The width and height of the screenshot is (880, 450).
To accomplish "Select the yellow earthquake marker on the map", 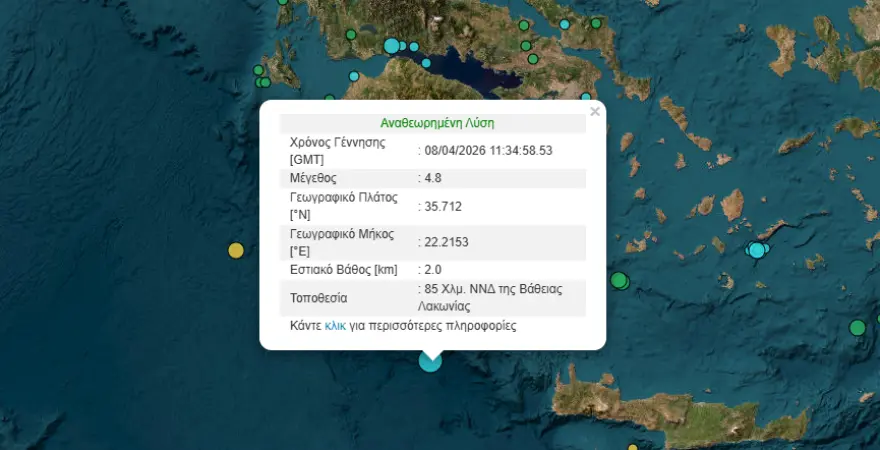I will 236,250.
